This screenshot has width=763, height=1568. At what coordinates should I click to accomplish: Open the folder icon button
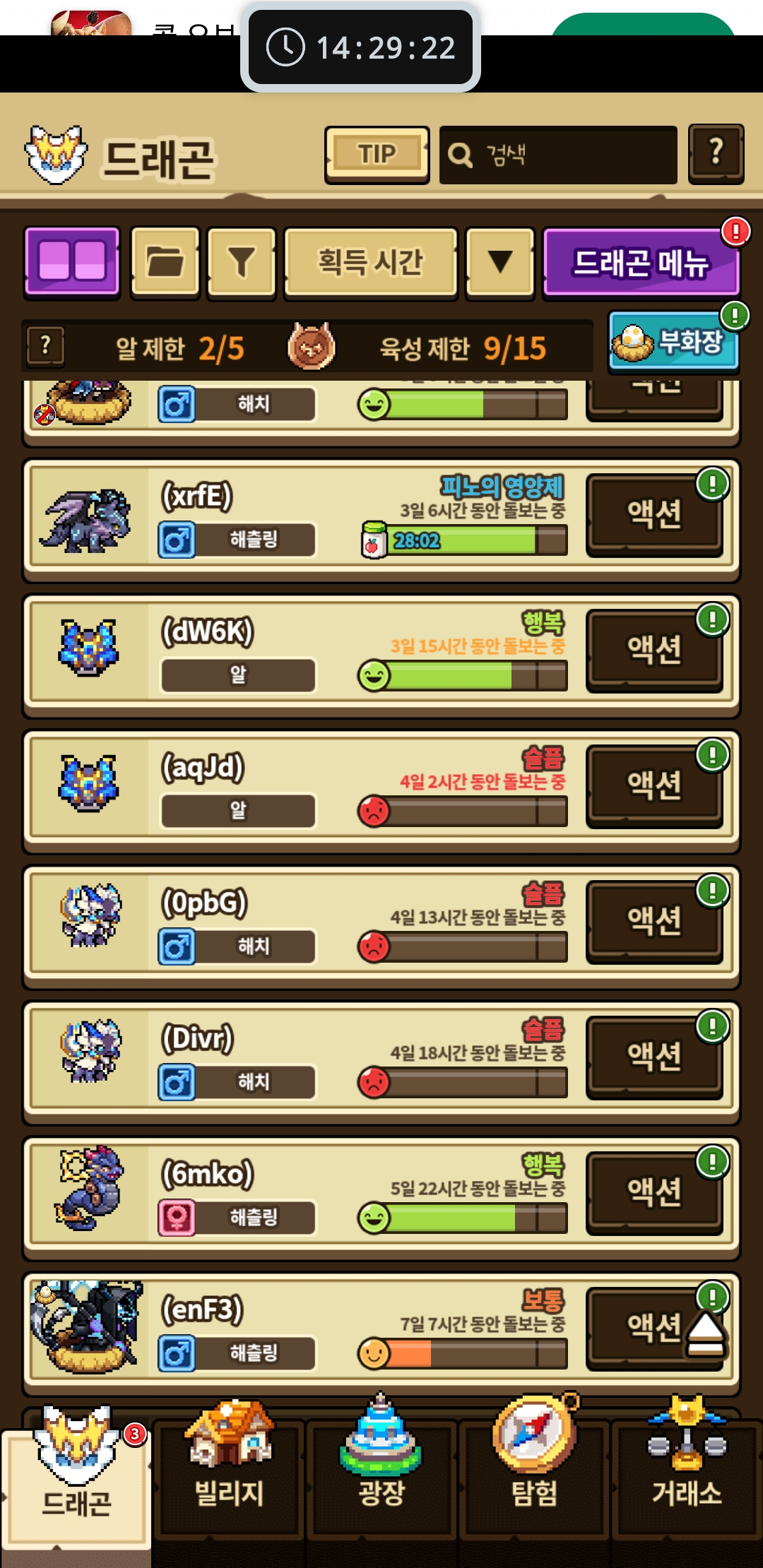coord(165,262)
